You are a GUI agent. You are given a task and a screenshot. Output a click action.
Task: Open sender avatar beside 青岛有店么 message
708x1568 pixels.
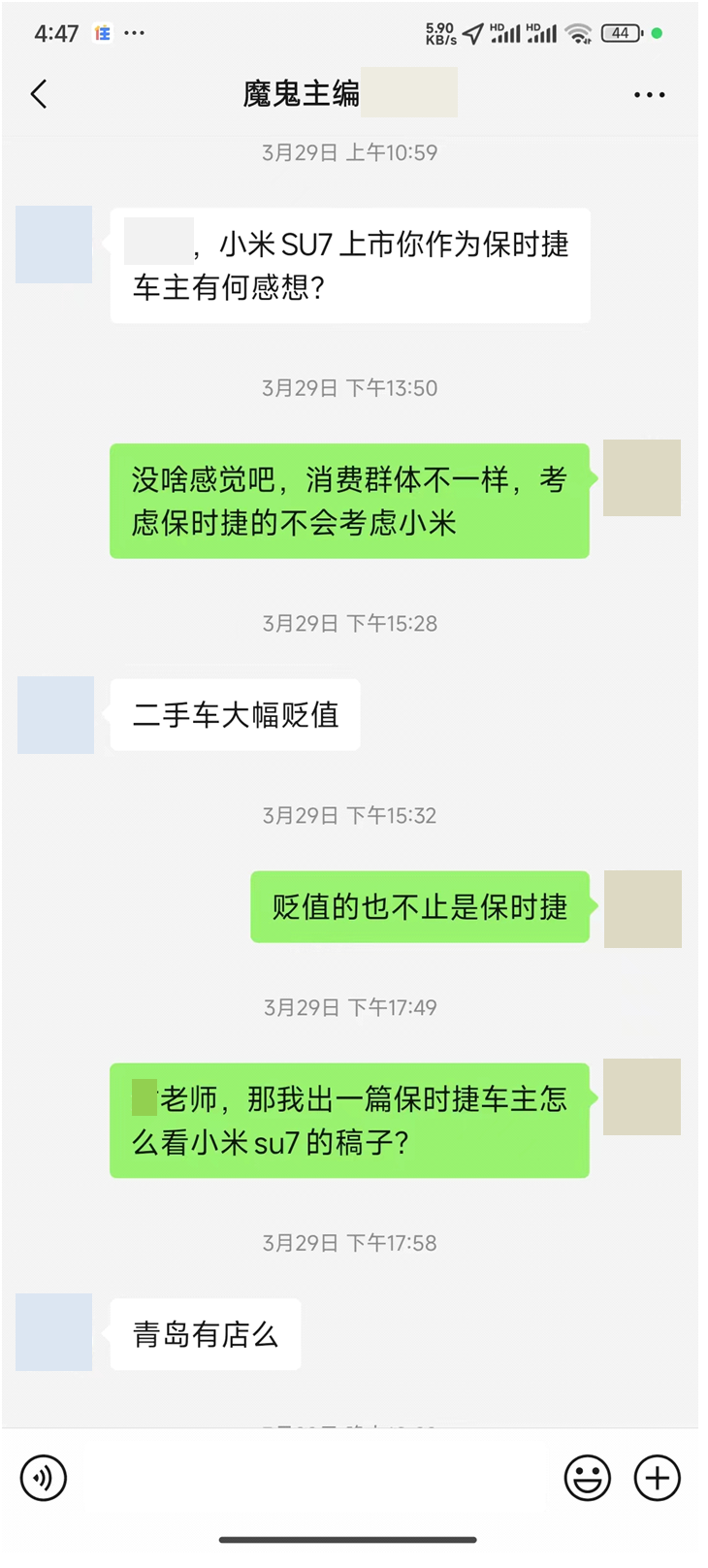54,1332
